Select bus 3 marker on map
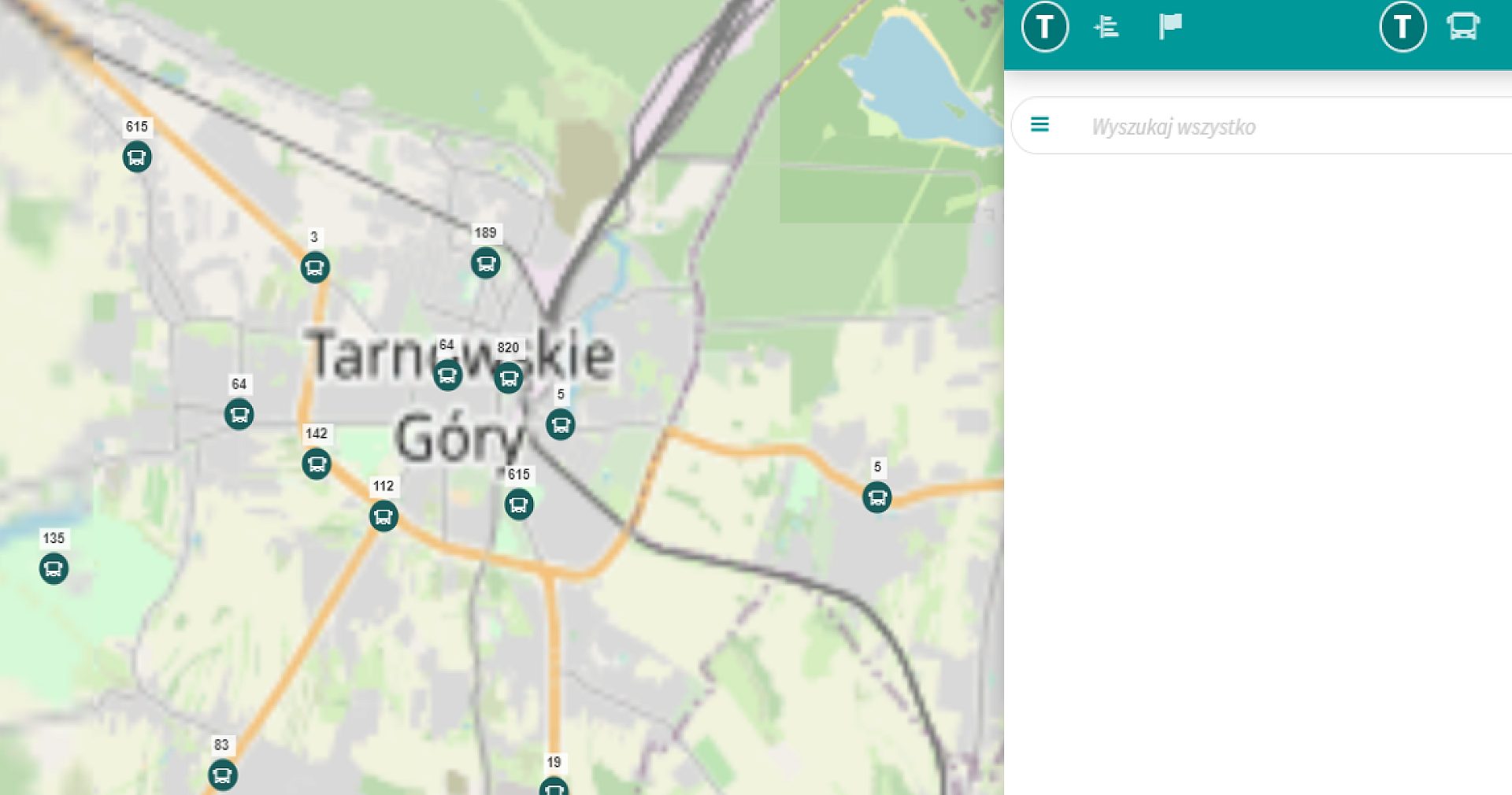Viewport: 1512px width, 795px height. (315, 268)
